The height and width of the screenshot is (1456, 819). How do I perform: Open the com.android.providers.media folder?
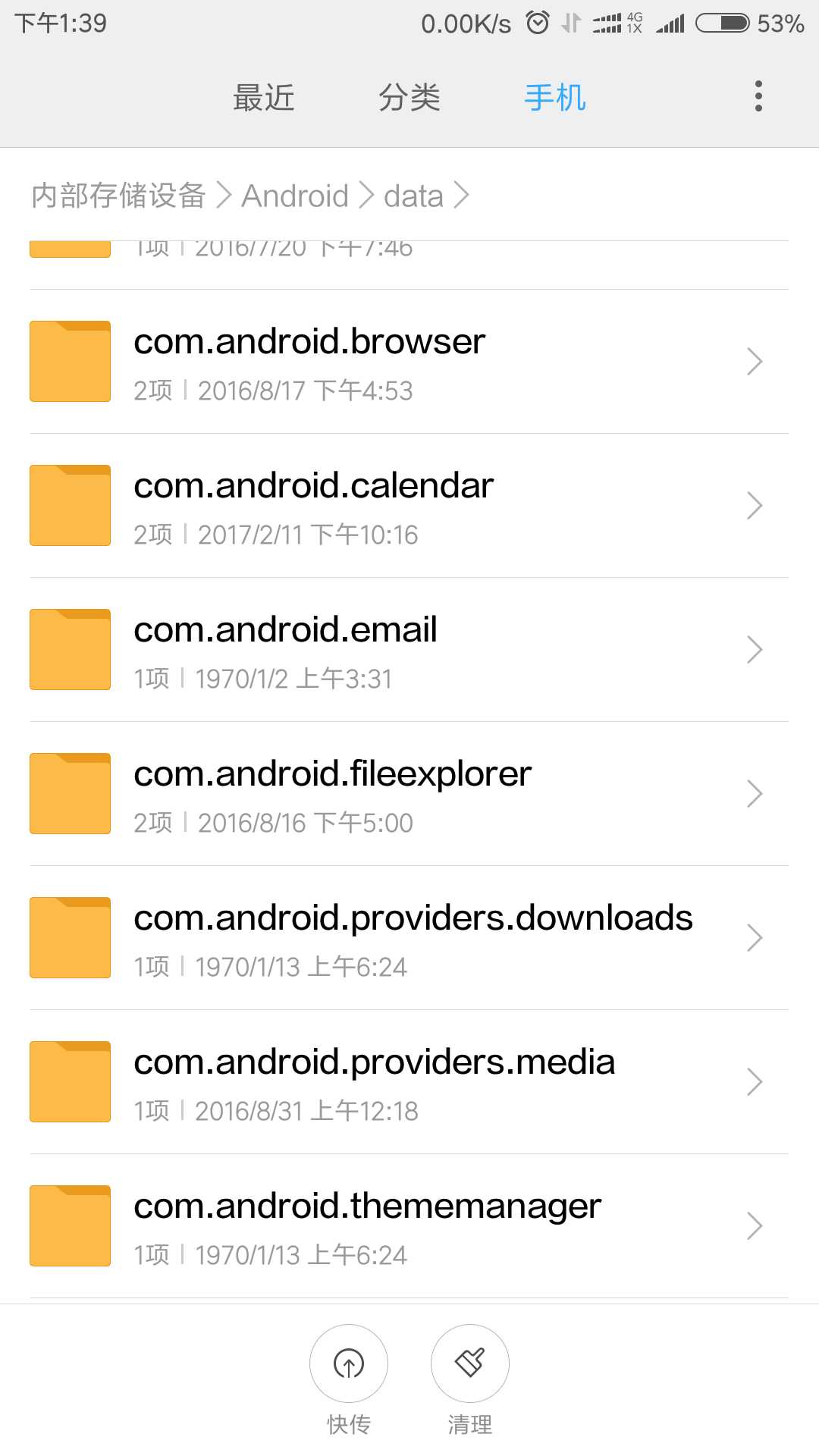coord(409,1082)
